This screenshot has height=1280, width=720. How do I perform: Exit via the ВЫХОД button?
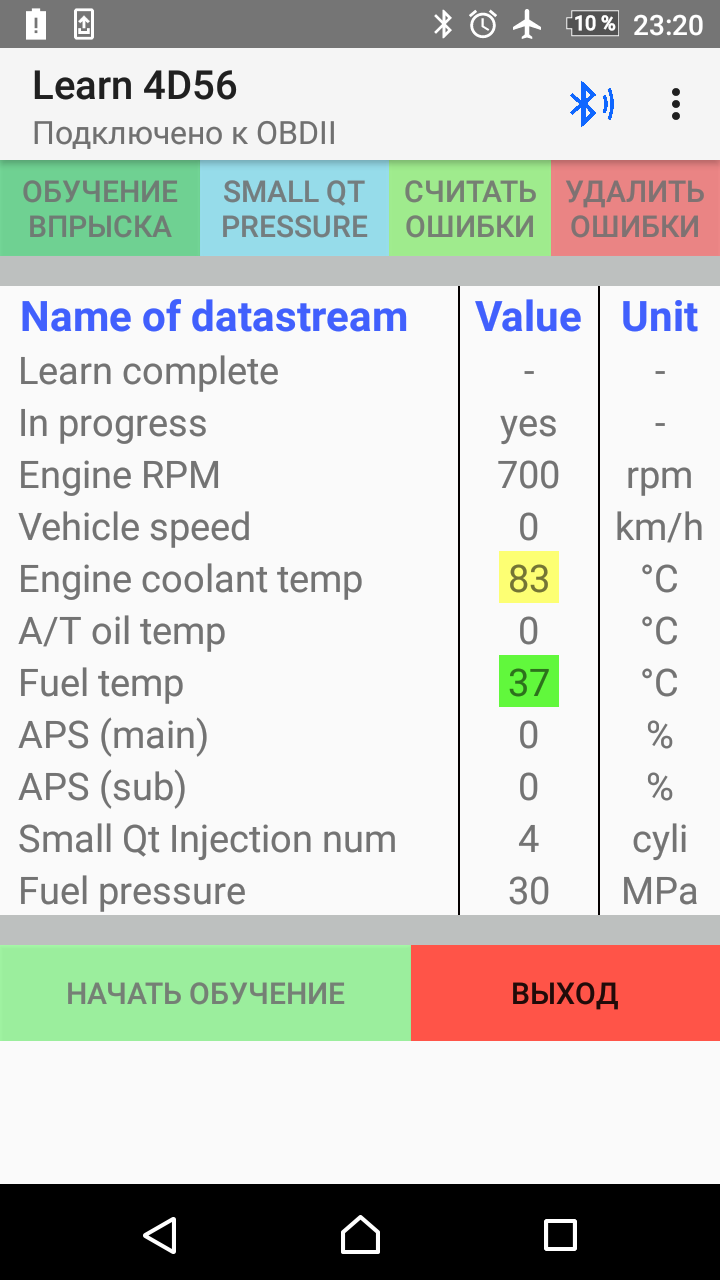565,993
